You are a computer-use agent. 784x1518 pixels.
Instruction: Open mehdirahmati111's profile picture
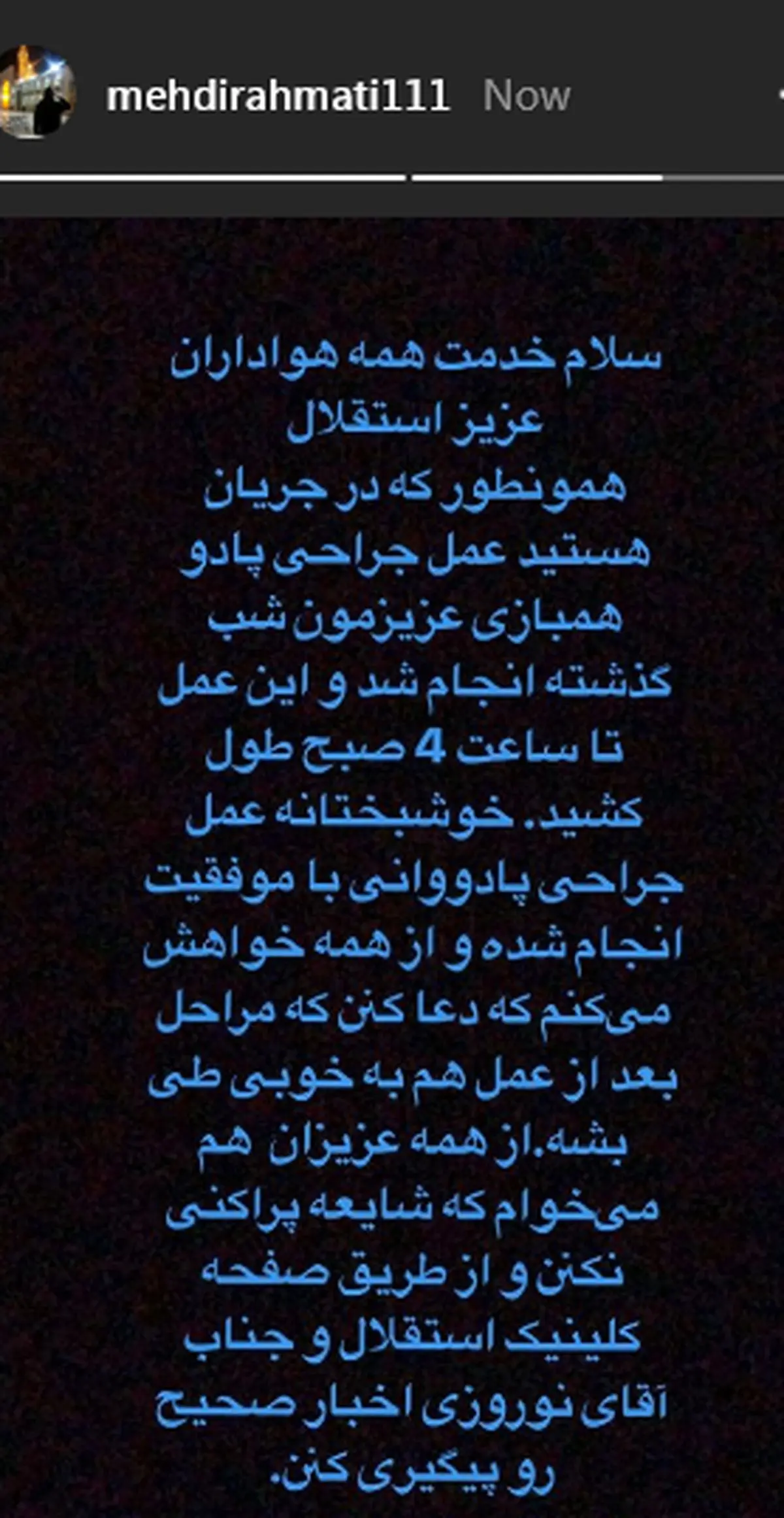pyautogui.click(x=36, y=93)
